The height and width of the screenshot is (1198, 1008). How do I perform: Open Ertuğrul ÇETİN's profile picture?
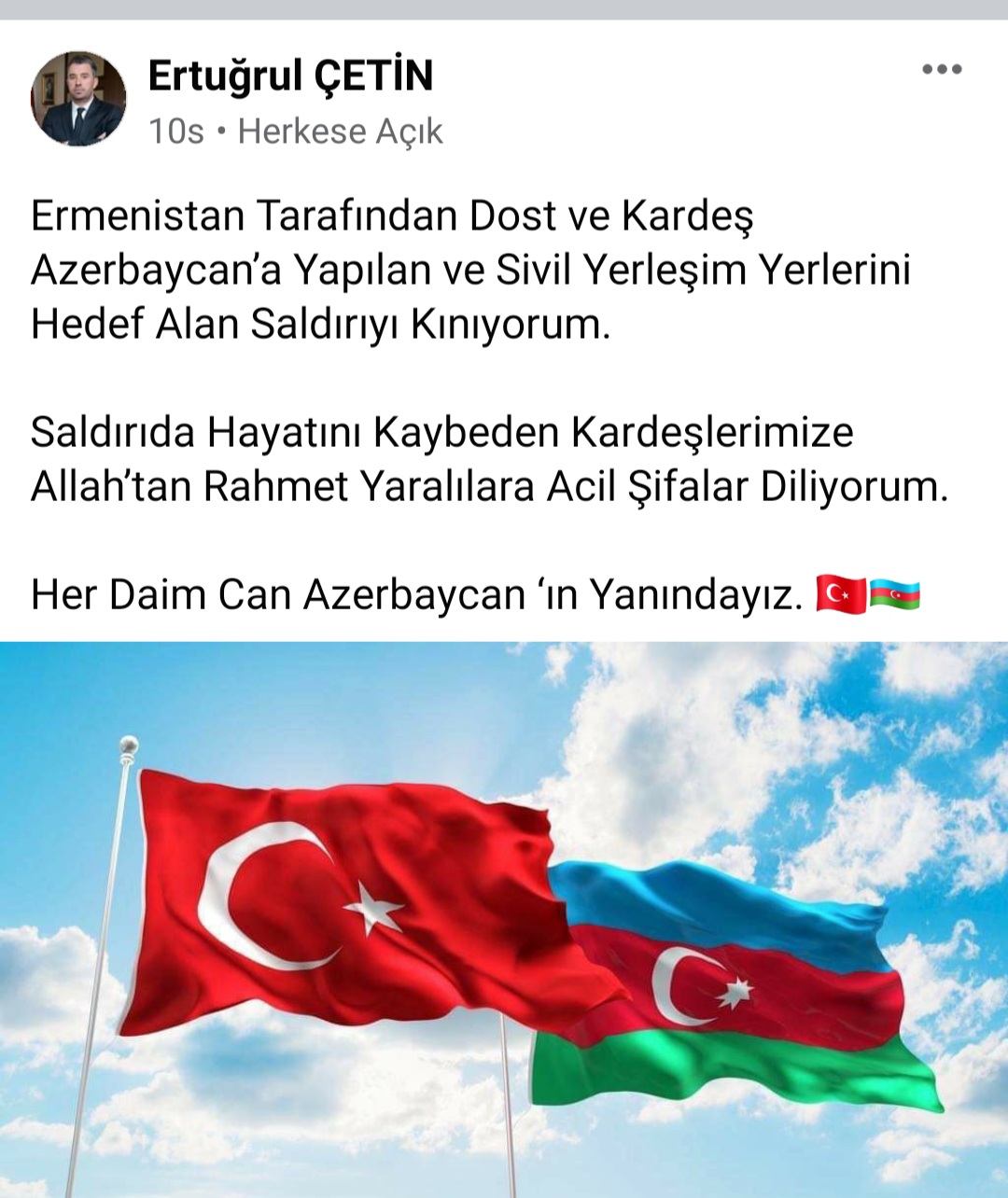78,99
